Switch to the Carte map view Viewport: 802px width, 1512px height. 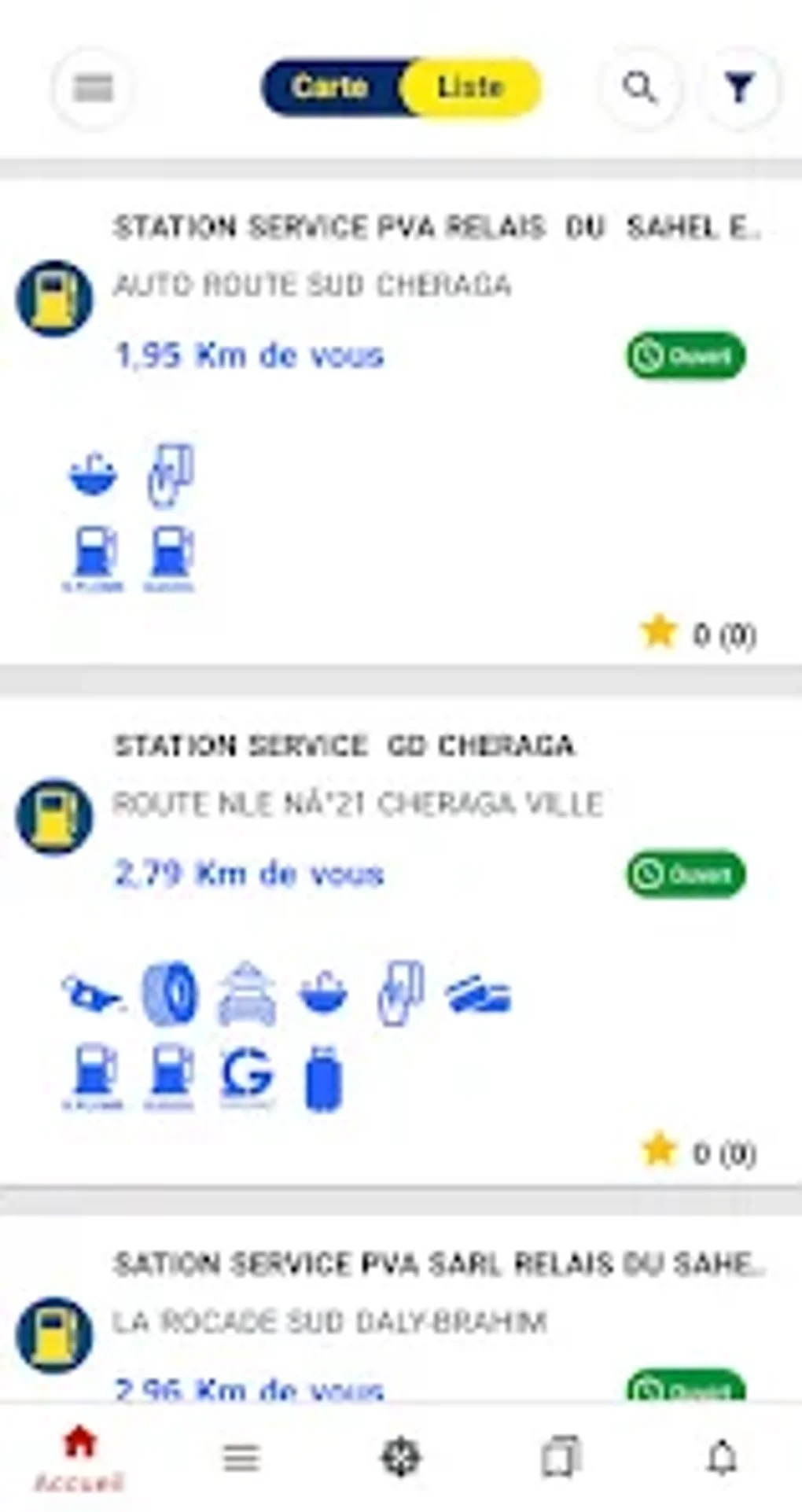[330, 87]
